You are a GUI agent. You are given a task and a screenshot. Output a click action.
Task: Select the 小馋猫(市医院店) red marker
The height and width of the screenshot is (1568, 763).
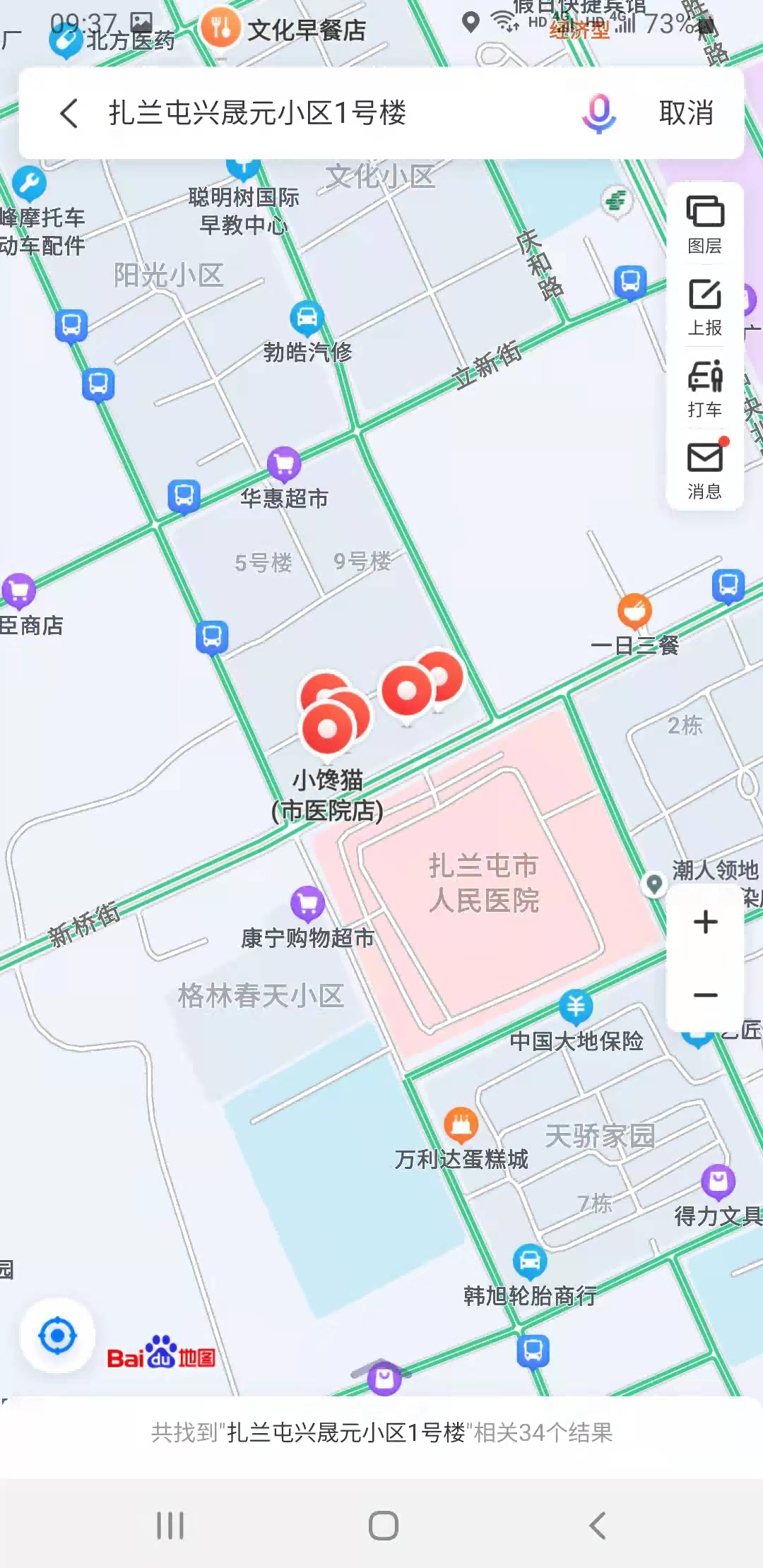328,729
